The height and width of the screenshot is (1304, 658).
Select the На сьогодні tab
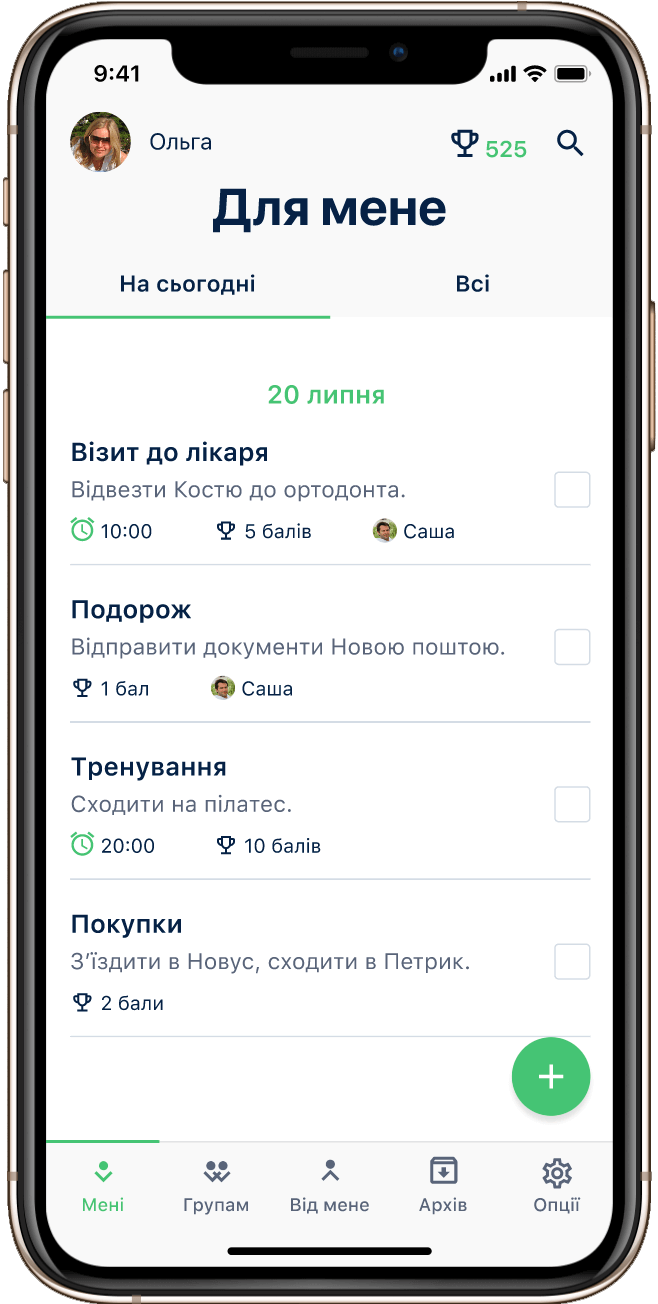pyautogui.click(x=188, y=284)
